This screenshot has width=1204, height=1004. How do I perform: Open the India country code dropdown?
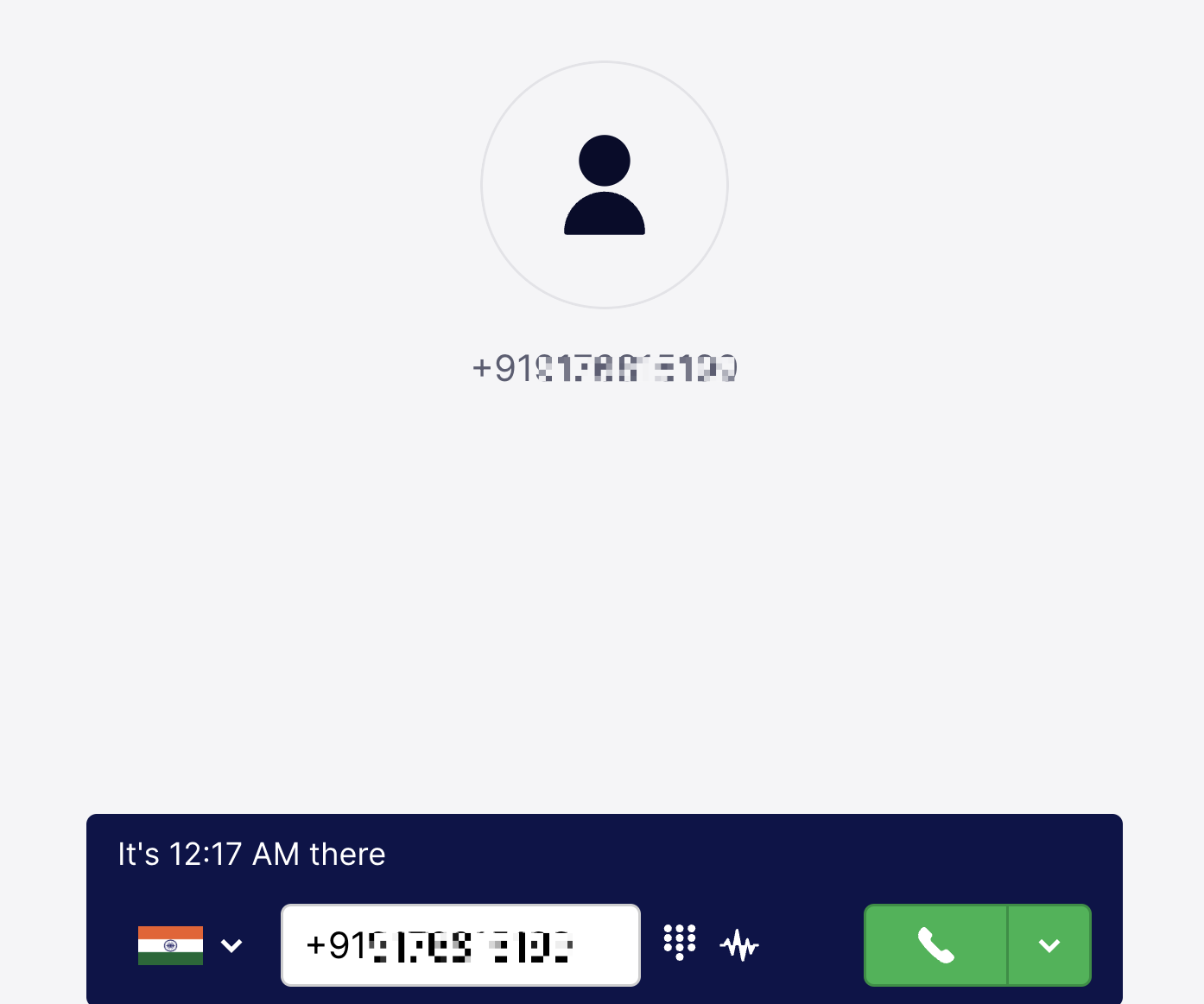click(x=190, y=945)
